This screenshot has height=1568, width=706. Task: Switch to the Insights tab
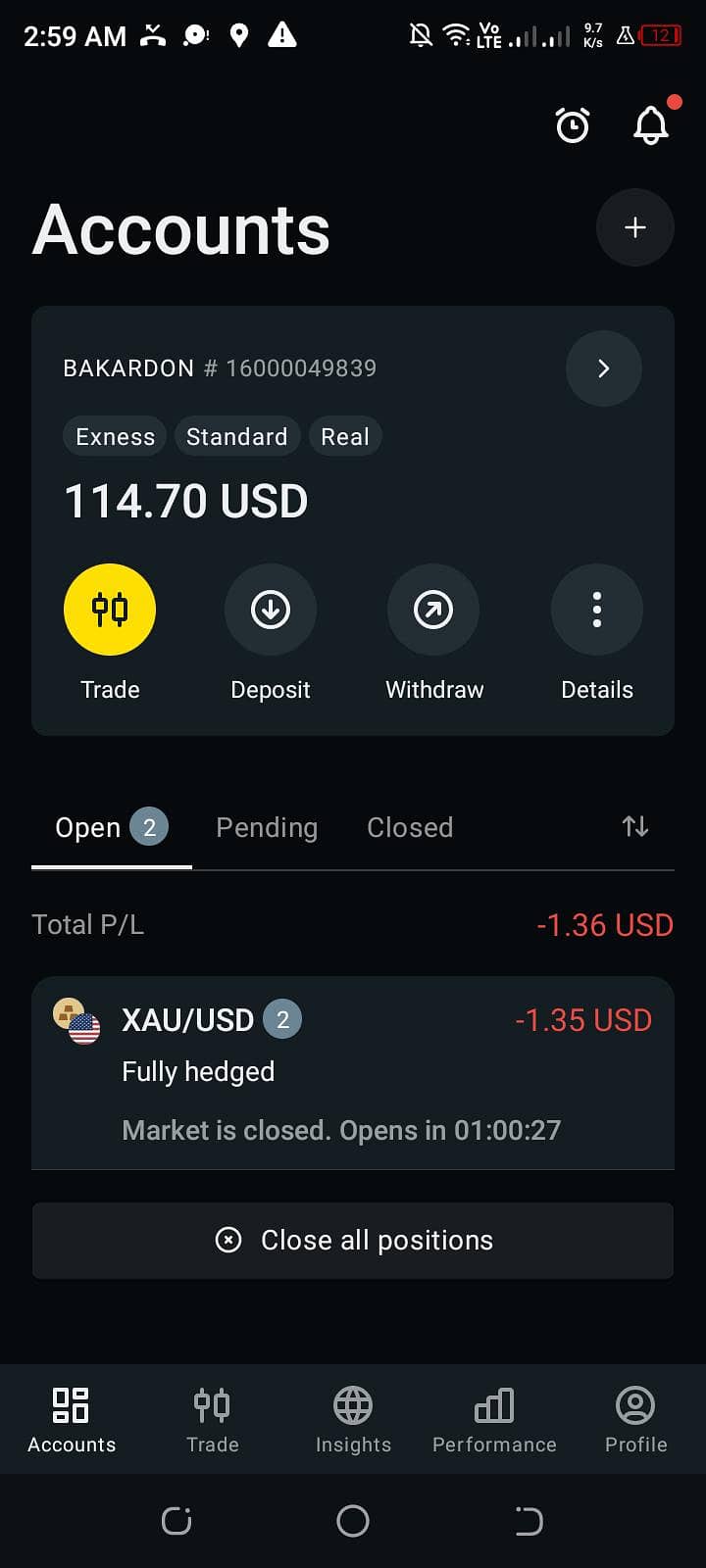(353, 1418)
